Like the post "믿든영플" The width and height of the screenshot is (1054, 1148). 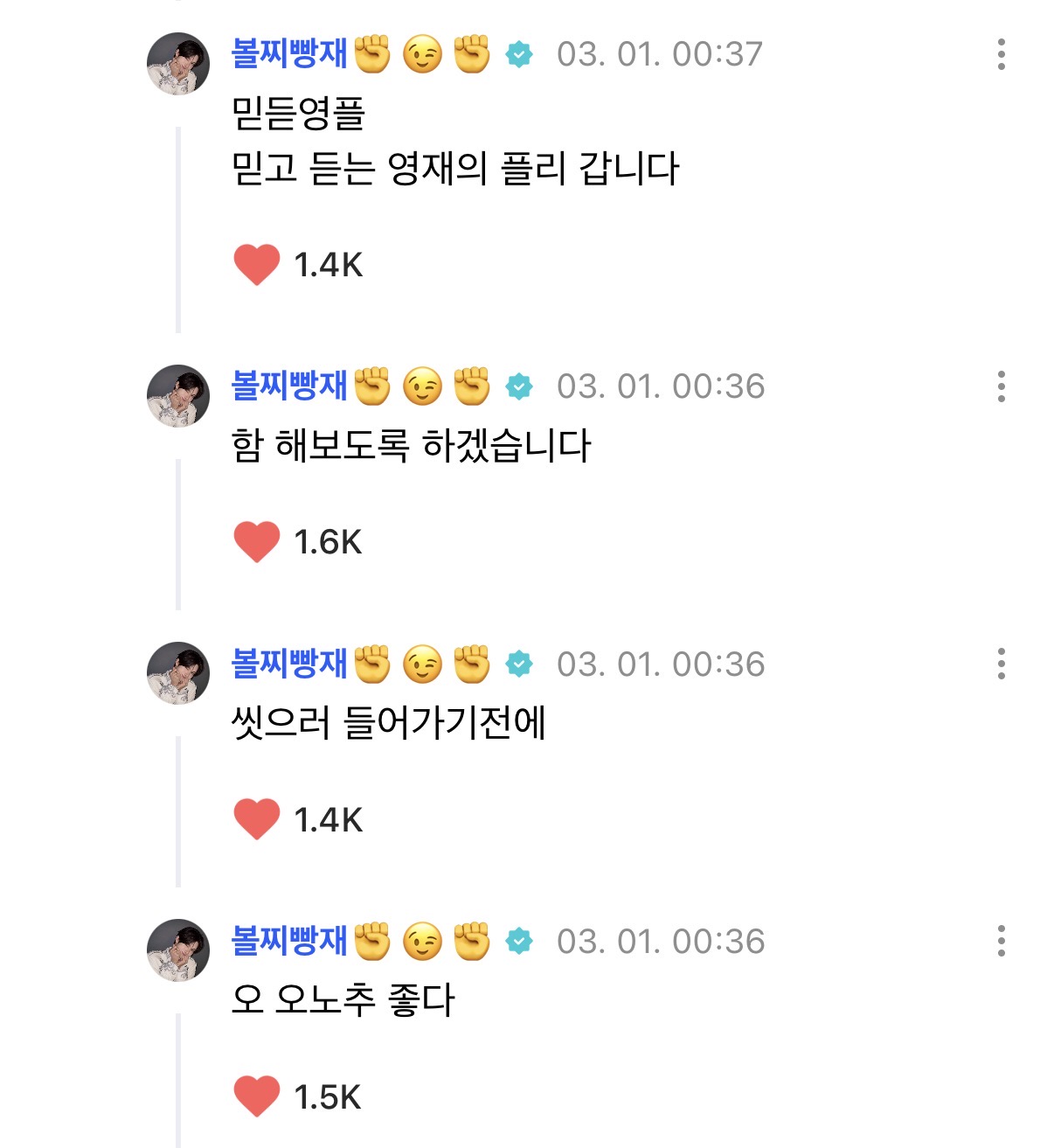click(257, 264)
